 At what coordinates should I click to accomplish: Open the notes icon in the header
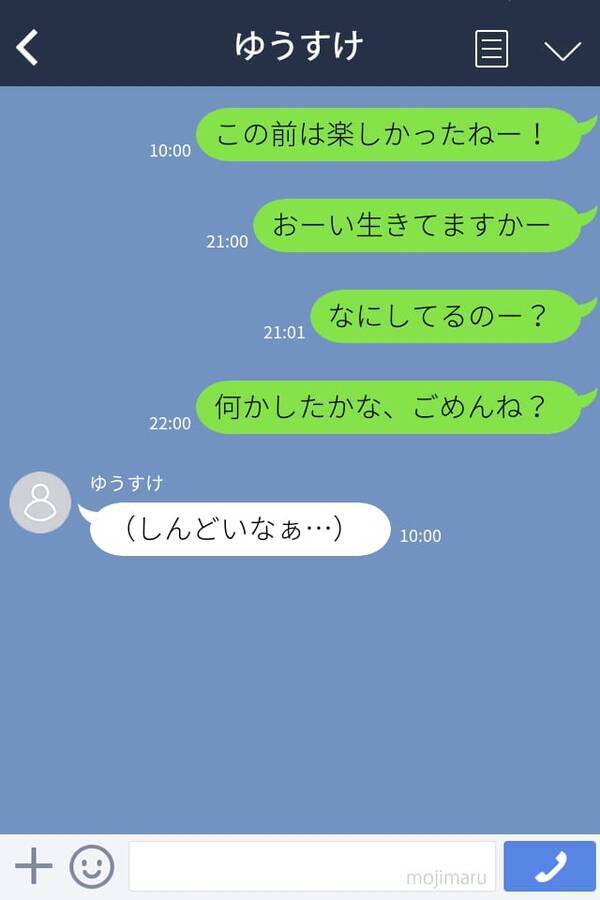tap(491, 48)
